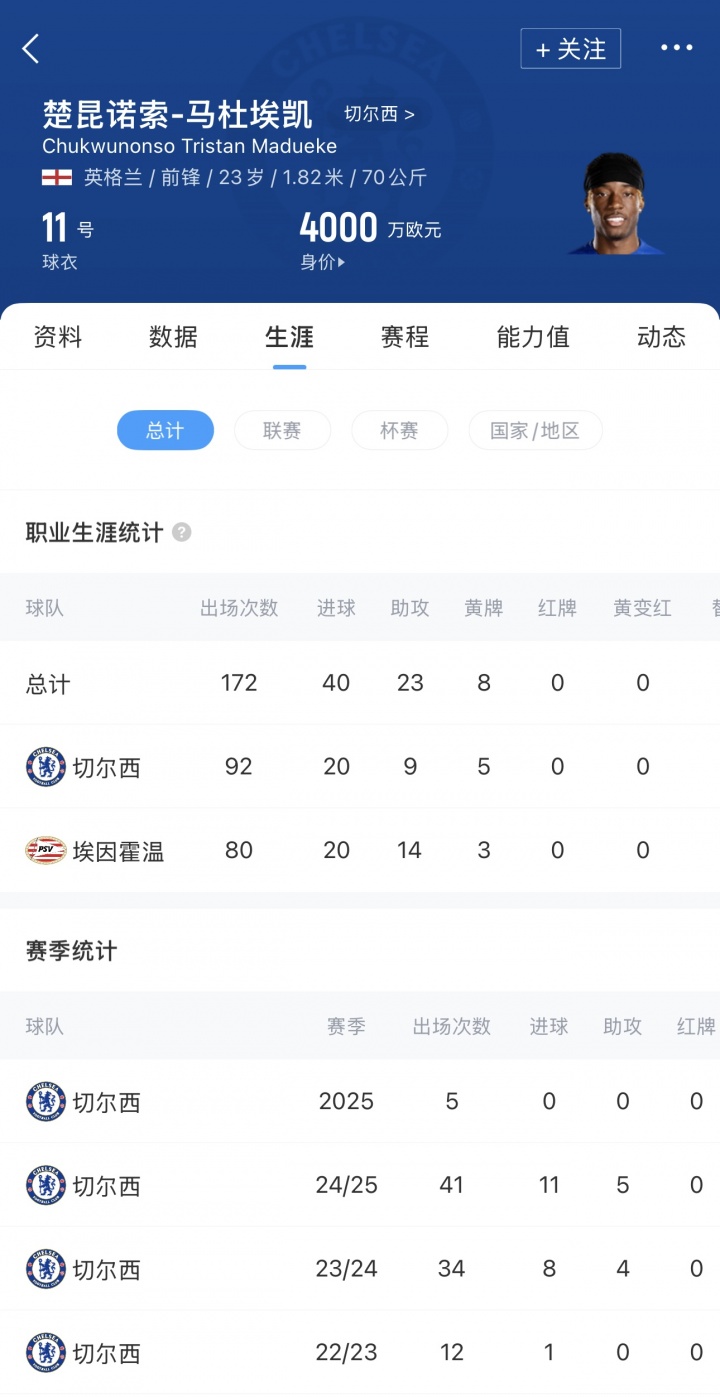Open the 切尔西 team link
720x1397 pixels.
[x=379, y=114]
